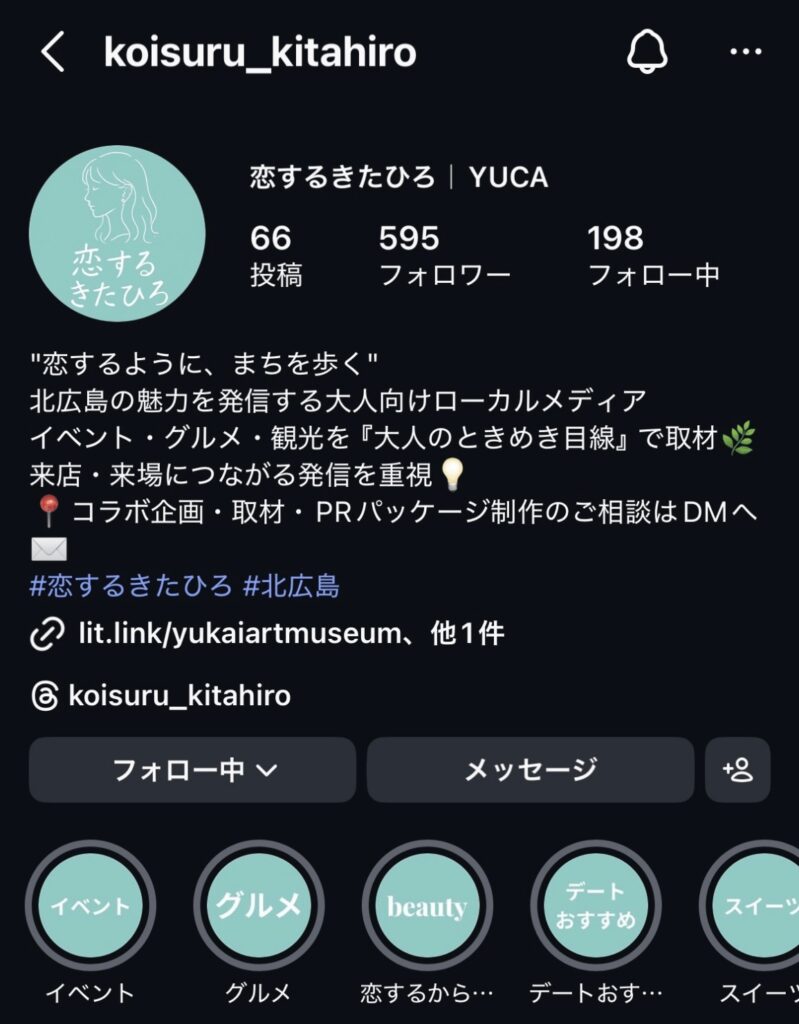Open the beauty story highlight

[x=427, y=907]
